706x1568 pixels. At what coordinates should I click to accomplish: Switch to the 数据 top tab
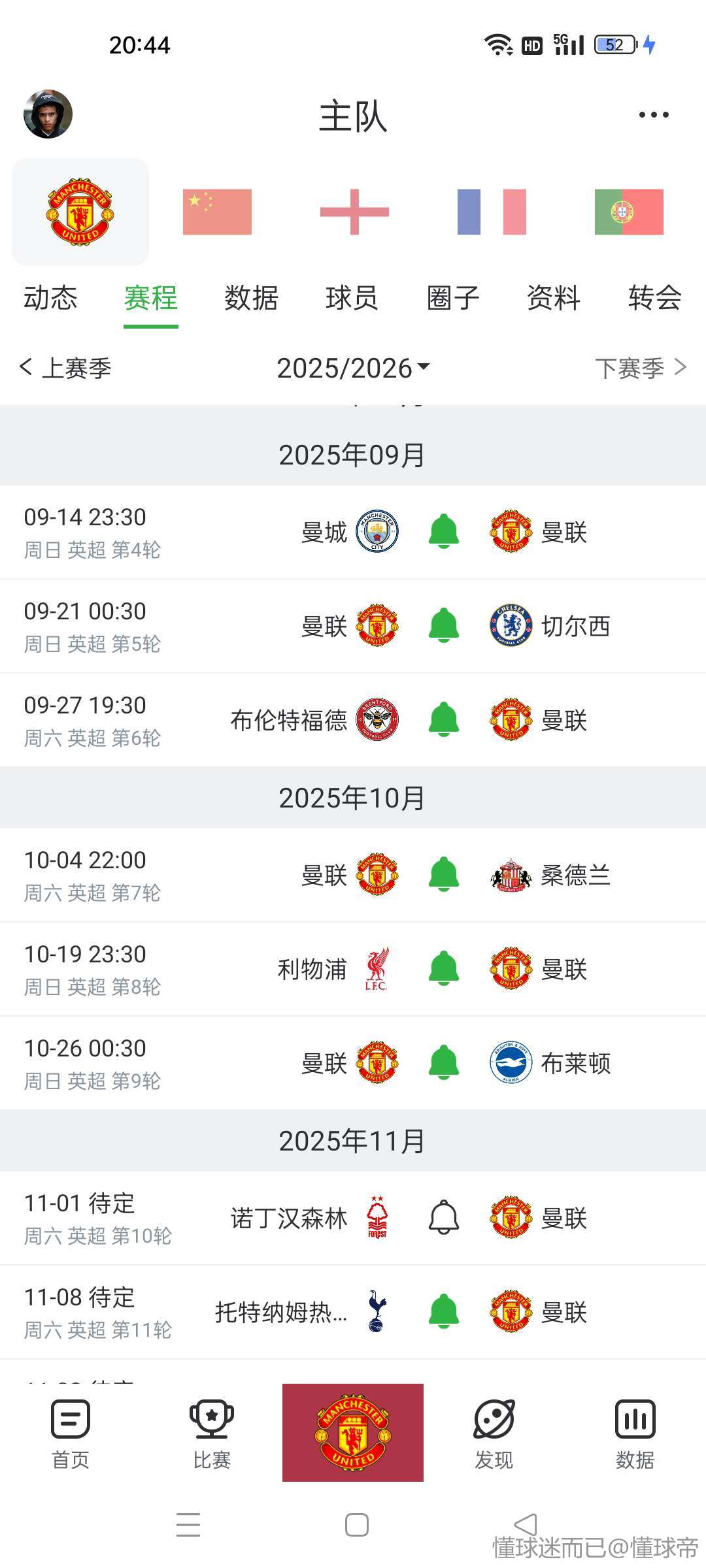[x=252, y=298]
